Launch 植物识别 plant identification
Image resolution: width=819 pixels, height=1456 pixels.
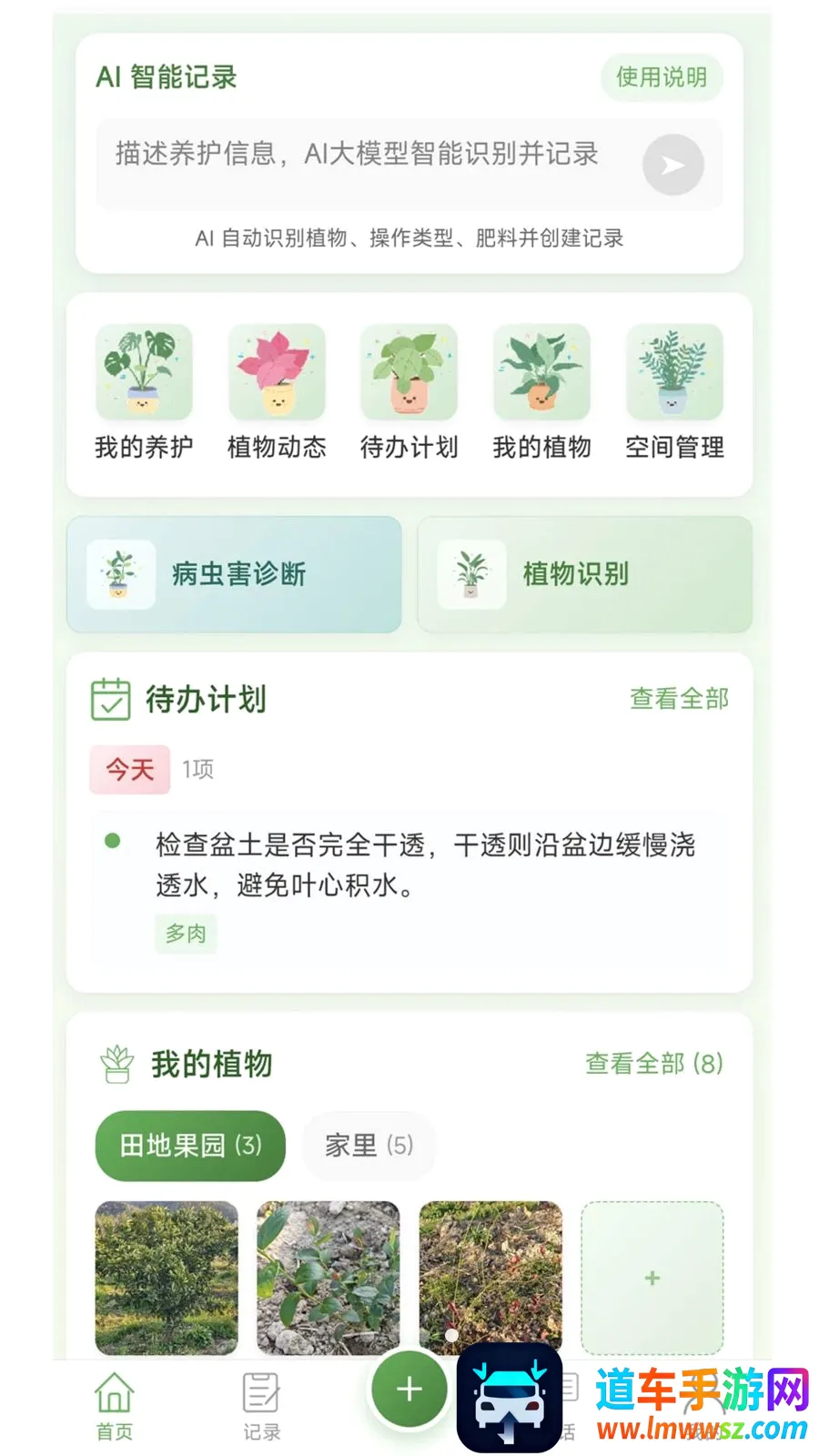coord(585,574)
